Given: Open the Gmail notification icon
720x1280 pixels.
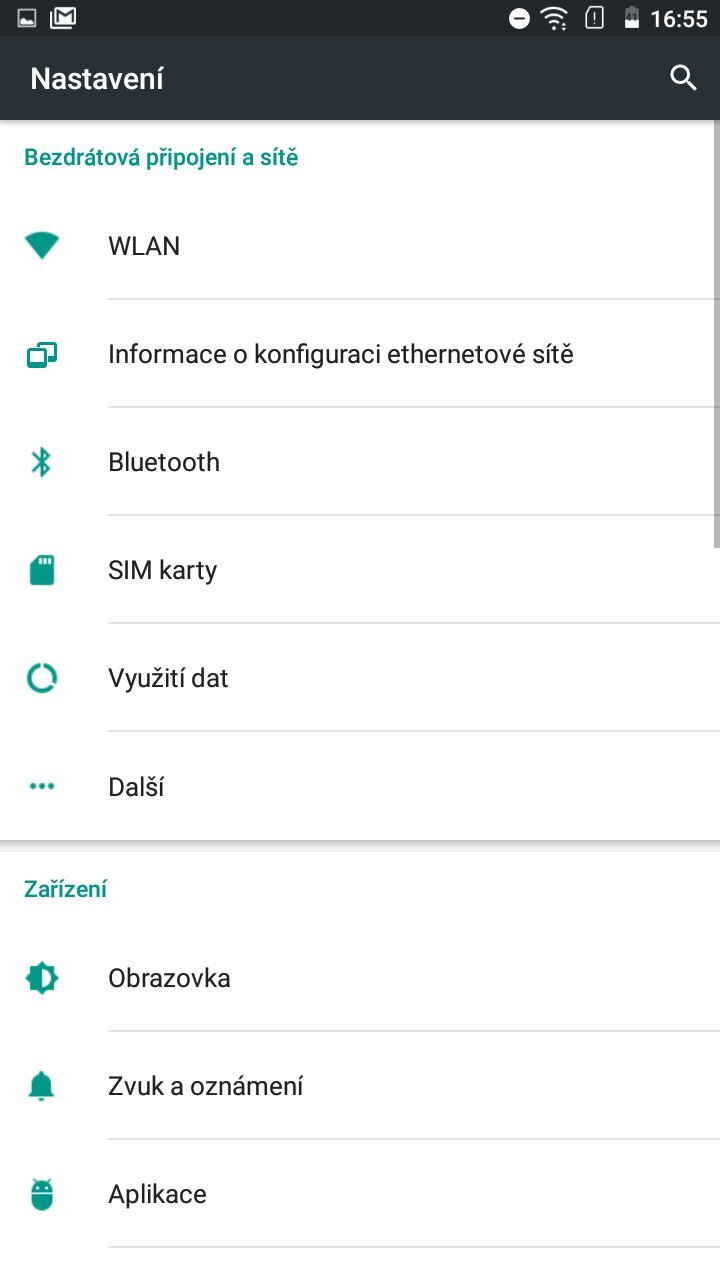Looking at the screenshot, I should 64,16.
